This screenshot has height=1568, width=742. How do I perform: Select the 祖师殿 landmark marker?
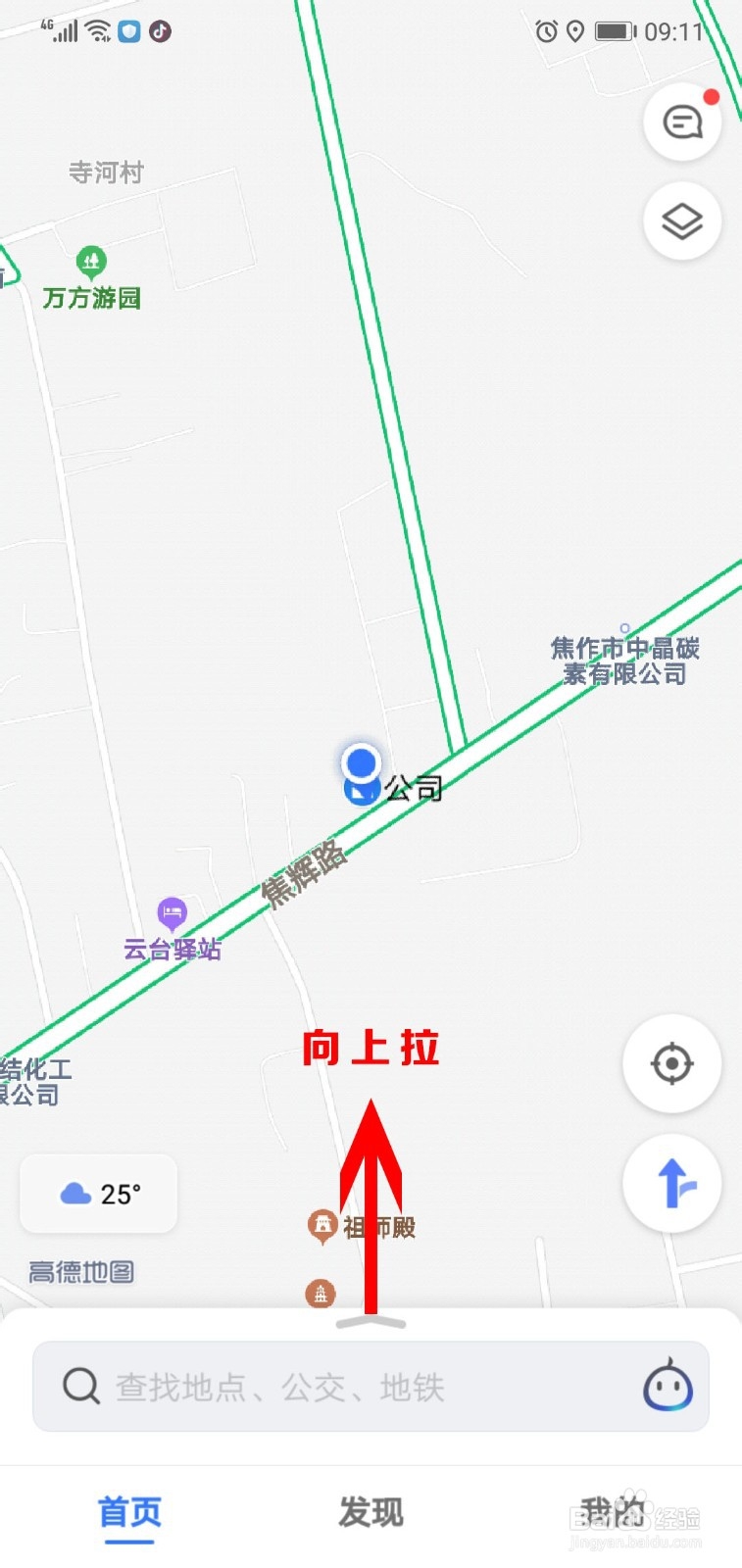point(361,1226)
